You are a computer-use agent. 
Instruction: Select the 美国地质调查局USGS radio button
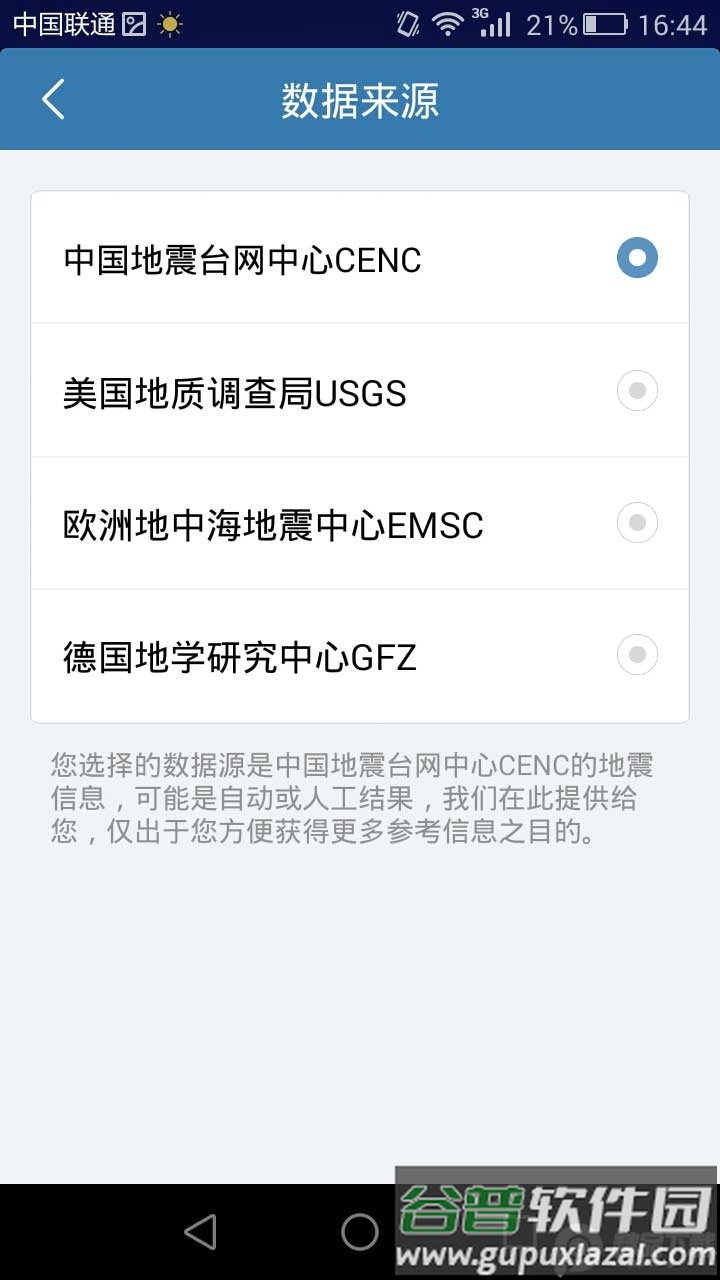[636, 391]
